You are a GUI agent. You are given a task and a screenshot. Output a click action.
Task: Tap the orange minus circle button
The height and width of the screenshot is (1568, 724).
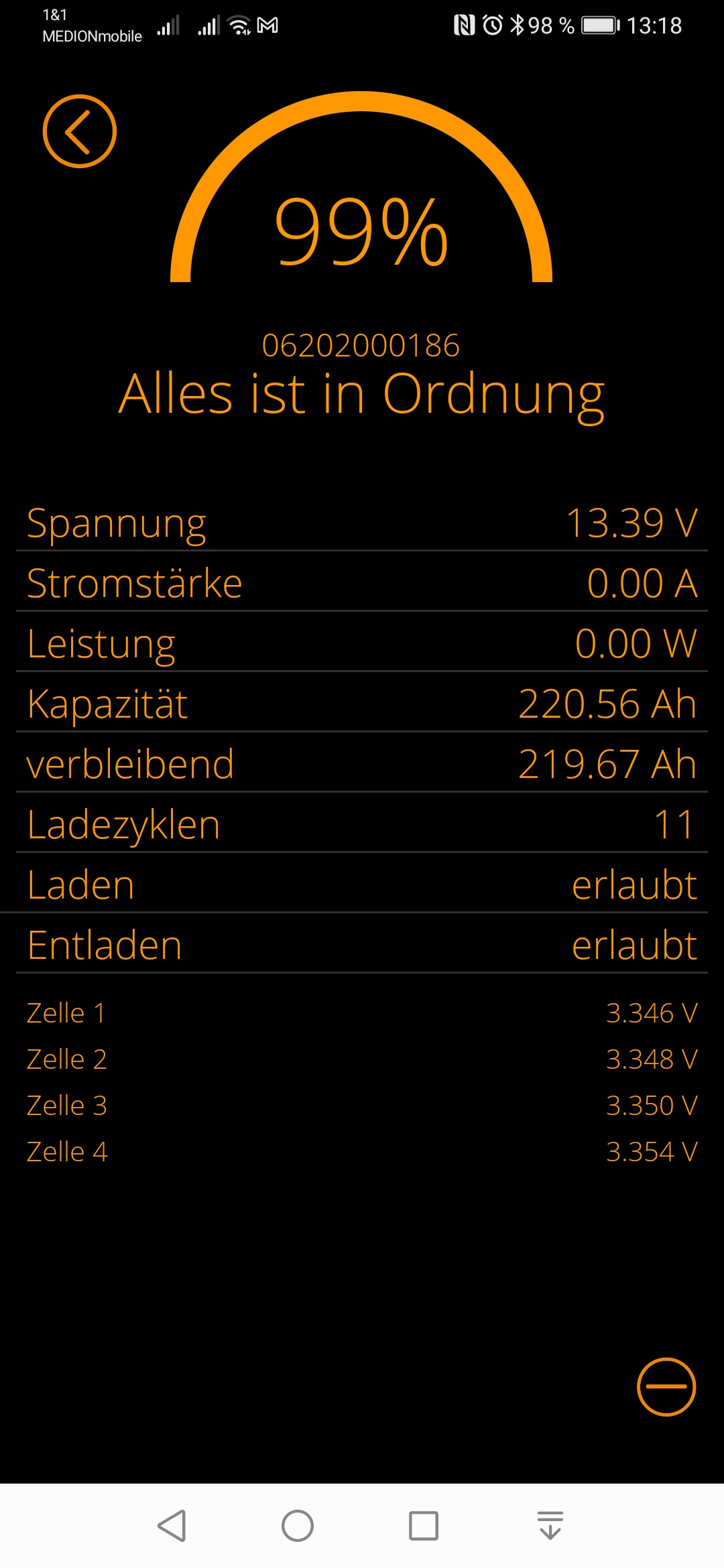point(666,1387)
